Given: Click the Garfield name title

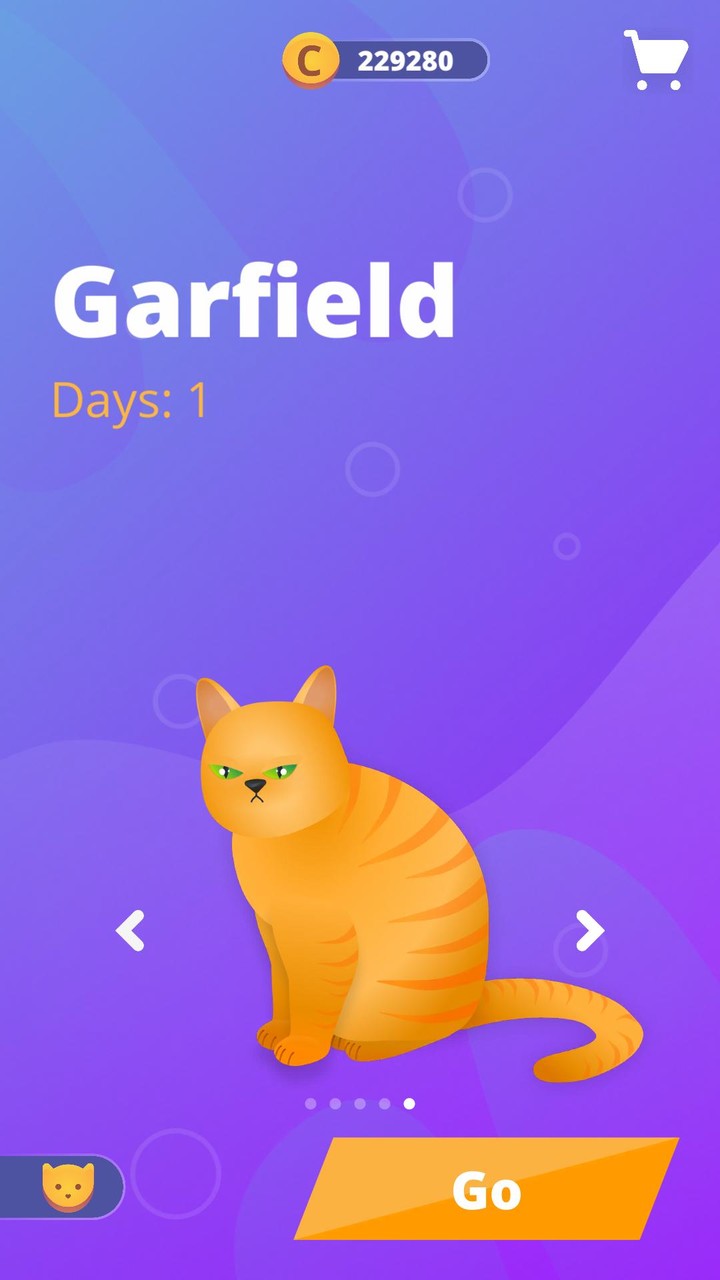Looking at the screenshot, I should tap(255, 300).
